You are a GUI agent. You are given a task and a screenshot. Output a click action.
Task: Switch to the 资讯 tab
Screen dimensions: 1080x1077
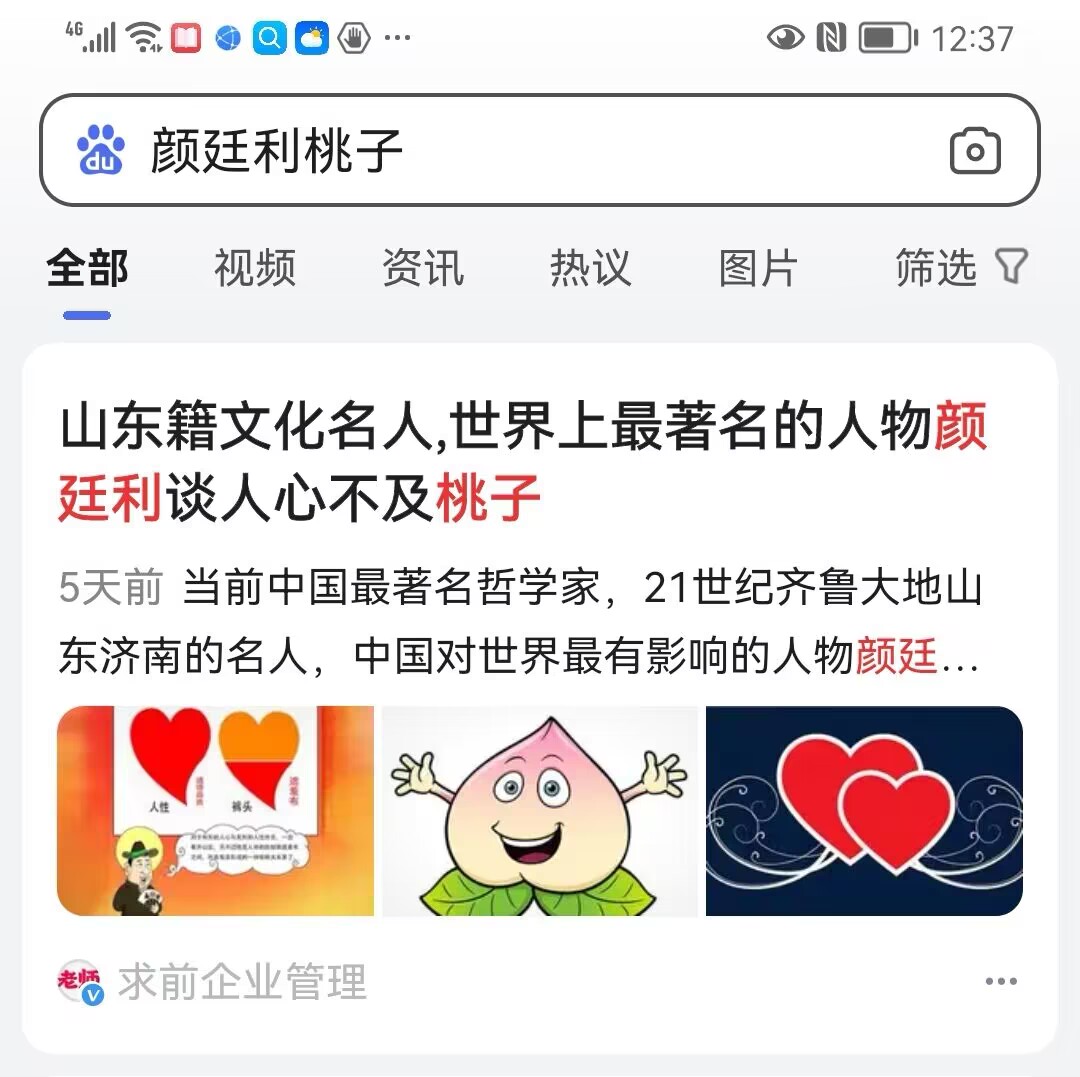422,268
